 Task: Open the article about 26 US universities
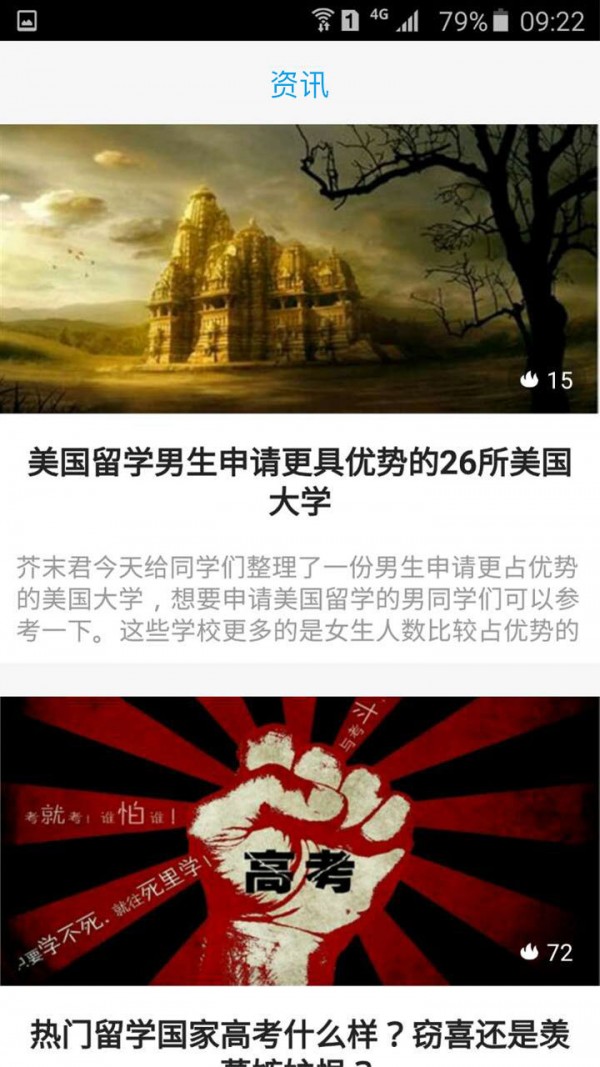coord(299,268)
